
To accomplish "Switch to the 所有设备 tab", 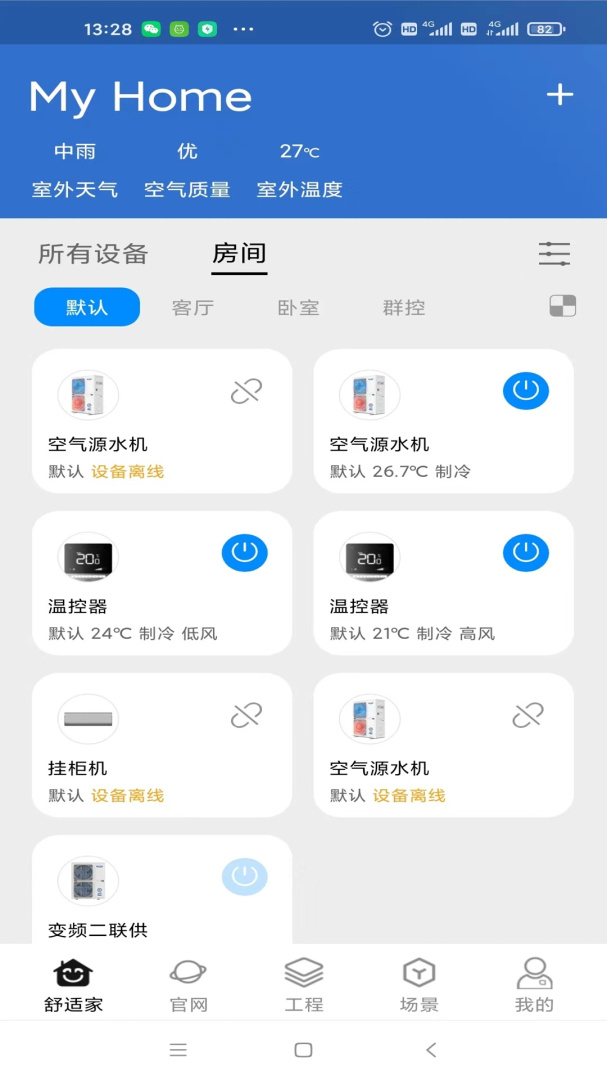I will (93, 254).
